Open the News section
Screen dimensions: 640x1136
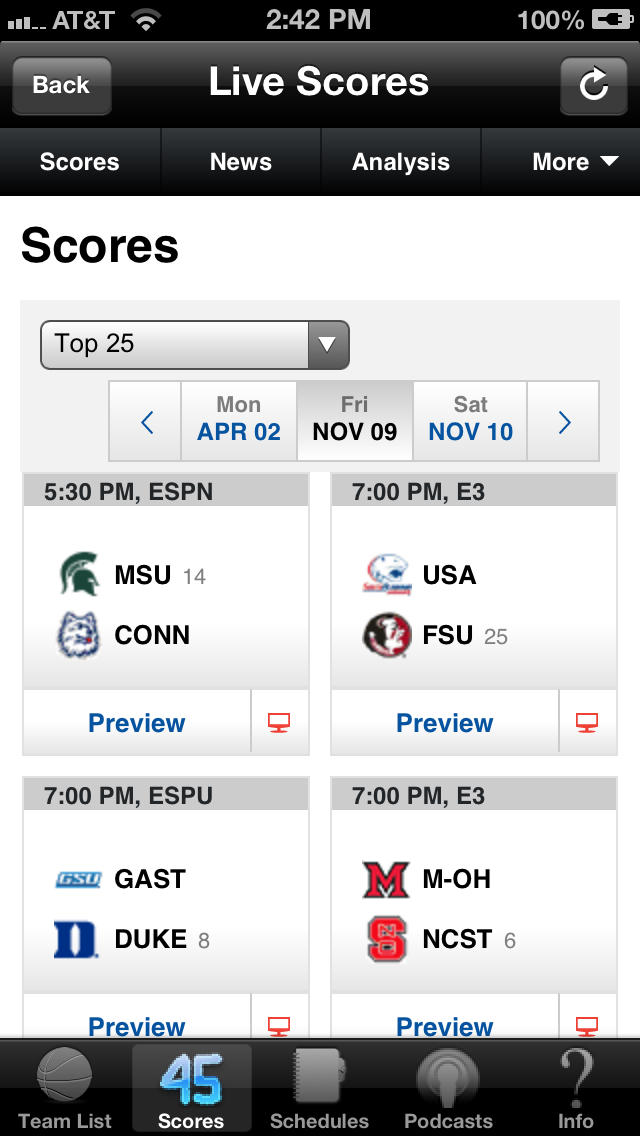[x=241, y=162]
